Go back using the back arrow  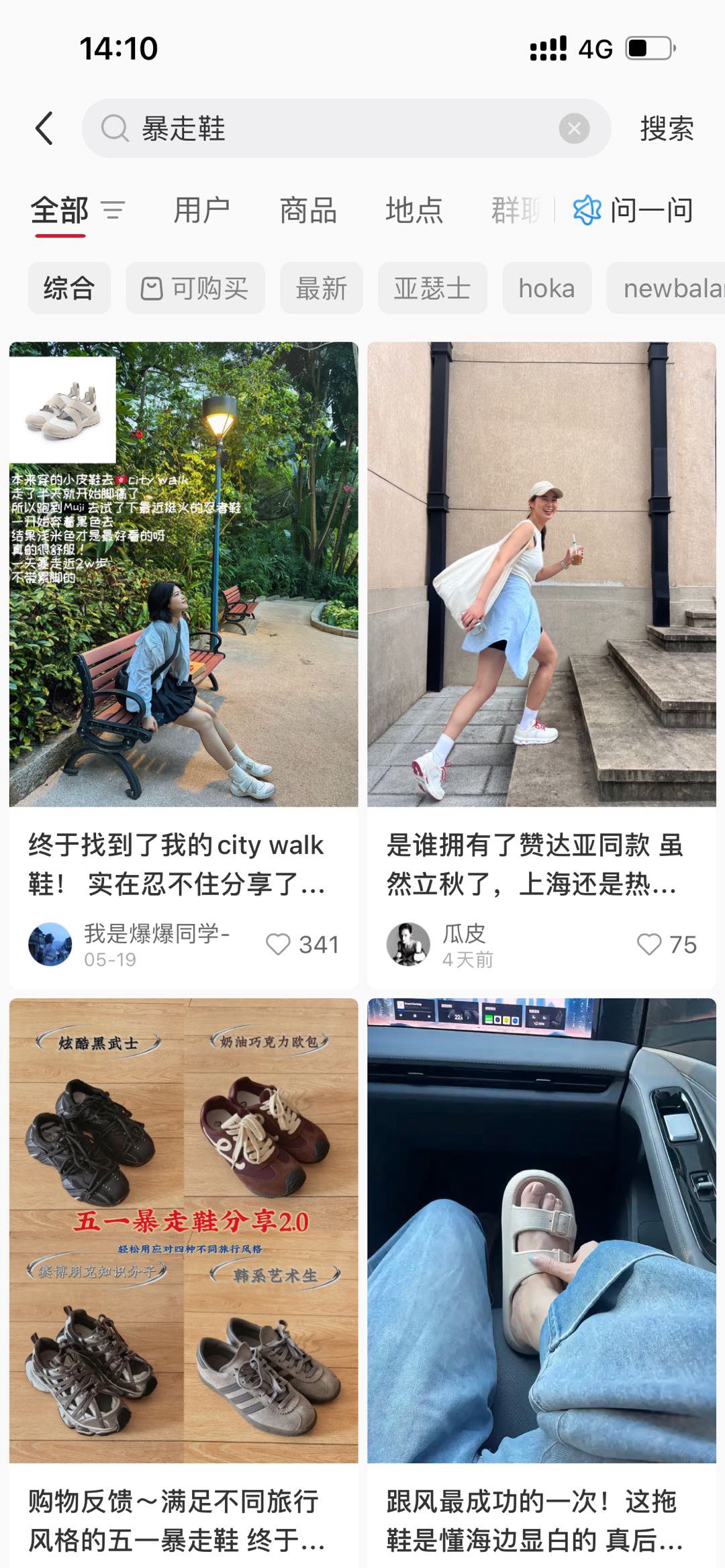44,128
